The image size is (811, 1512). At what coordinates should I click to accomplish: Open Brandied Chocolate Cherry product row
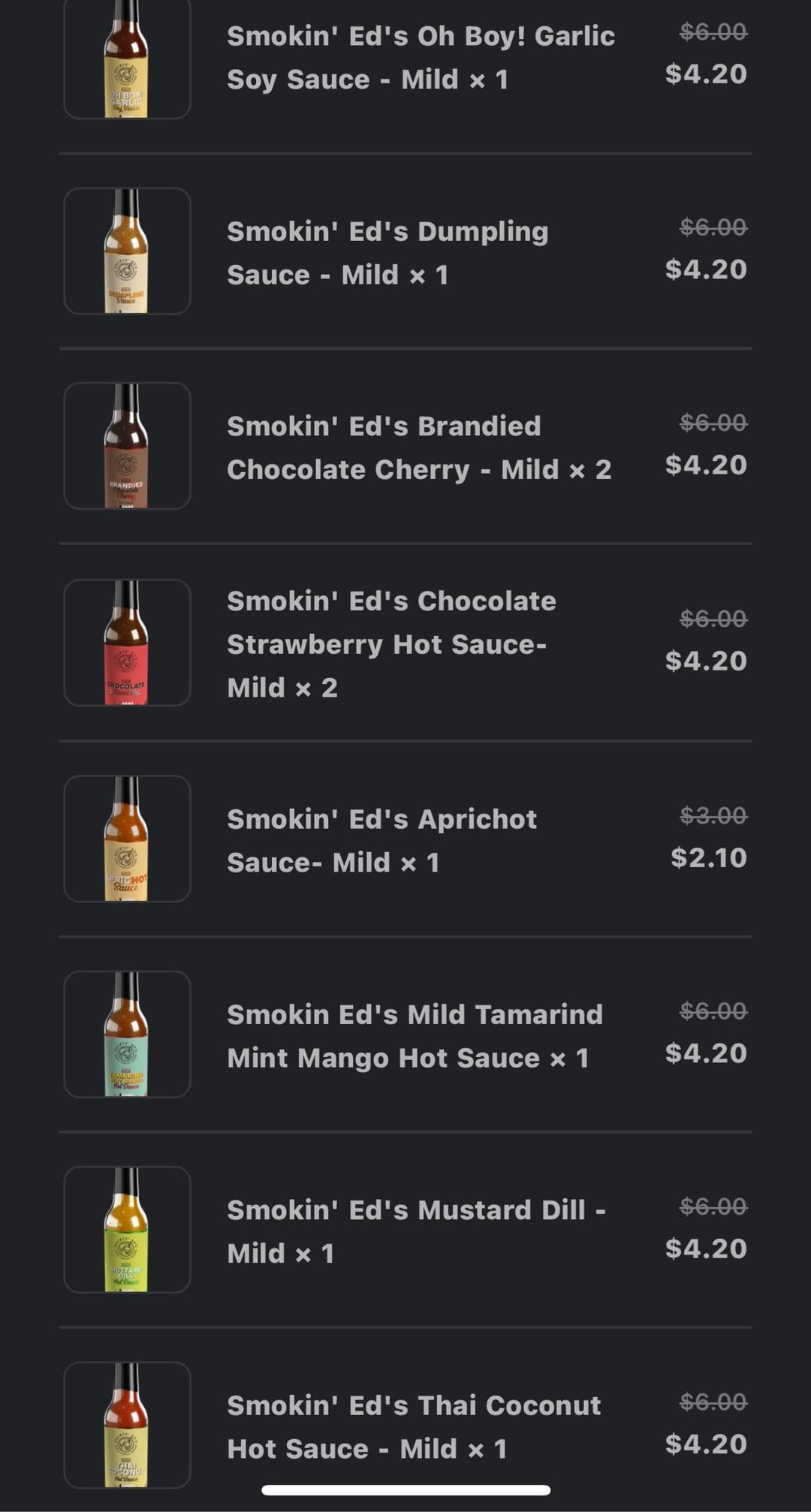point(419,447)
